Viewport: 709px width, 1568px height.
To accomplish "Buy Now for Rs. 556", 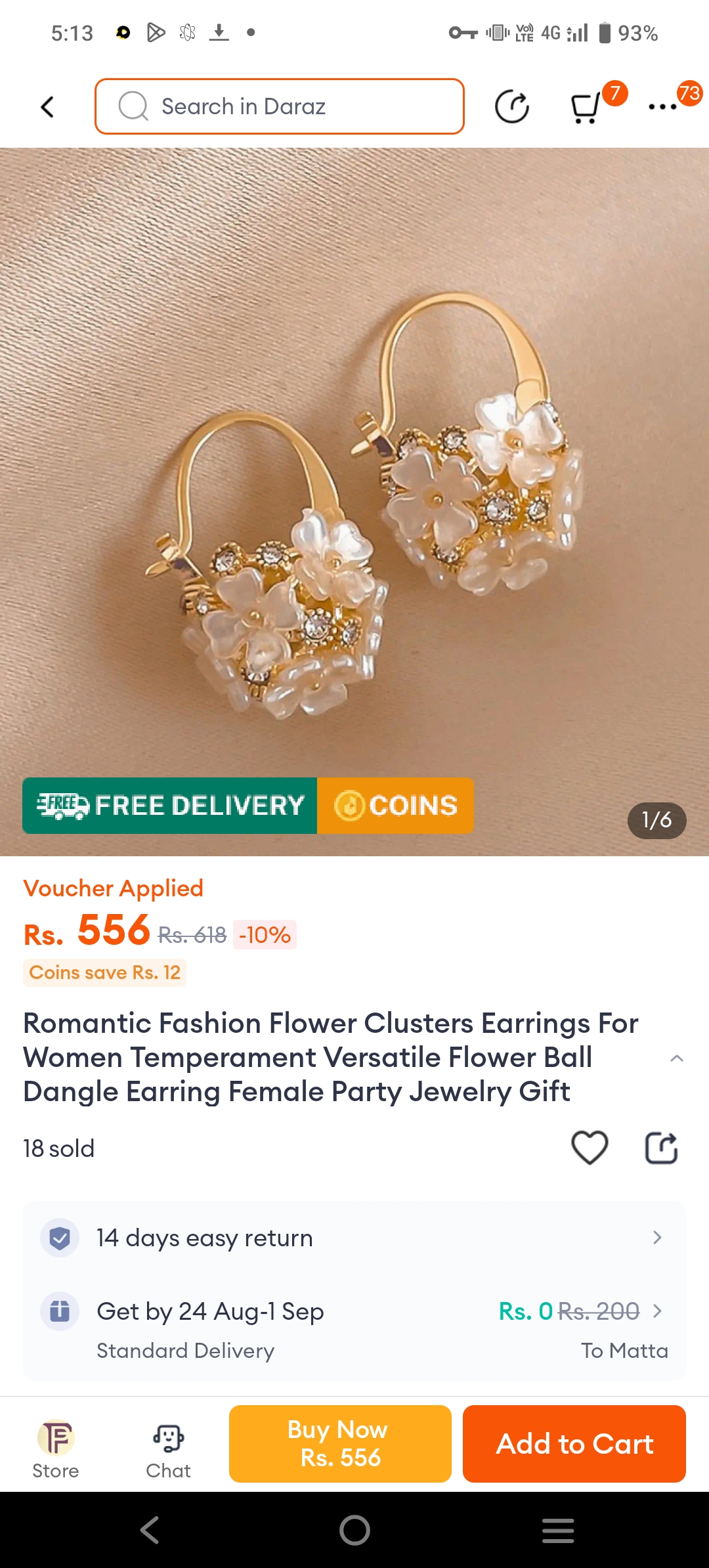I will [x=340, y=1443].
